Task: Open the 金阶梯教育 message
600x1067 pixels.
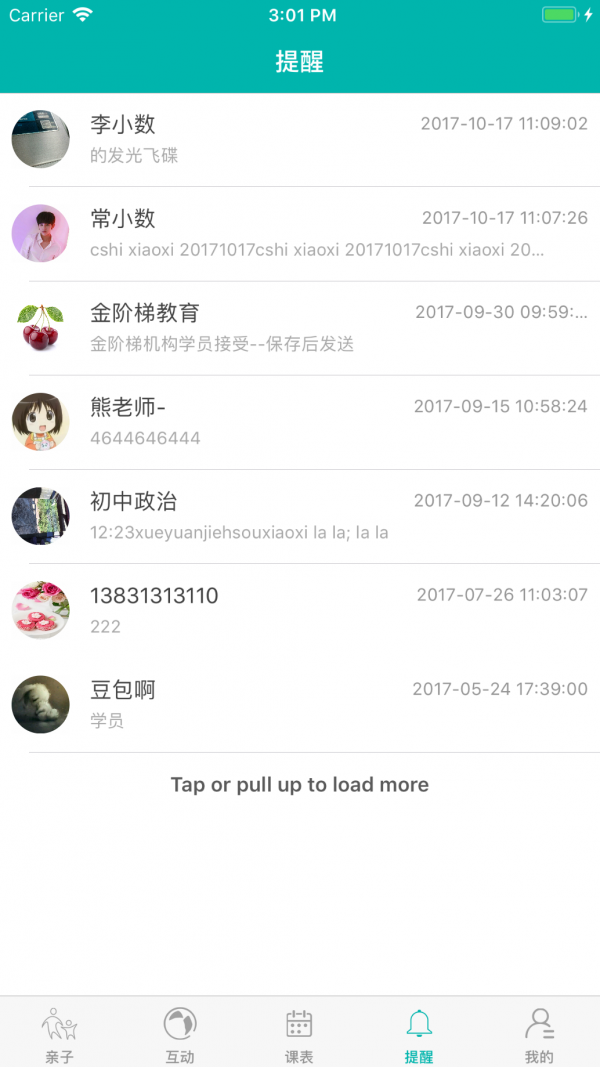Action: tap(300, 327)
